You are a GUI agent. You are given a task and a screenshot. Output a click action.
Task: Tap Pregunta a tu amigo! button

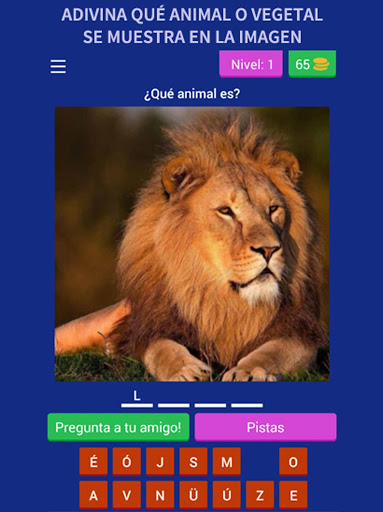click(118, 427)
